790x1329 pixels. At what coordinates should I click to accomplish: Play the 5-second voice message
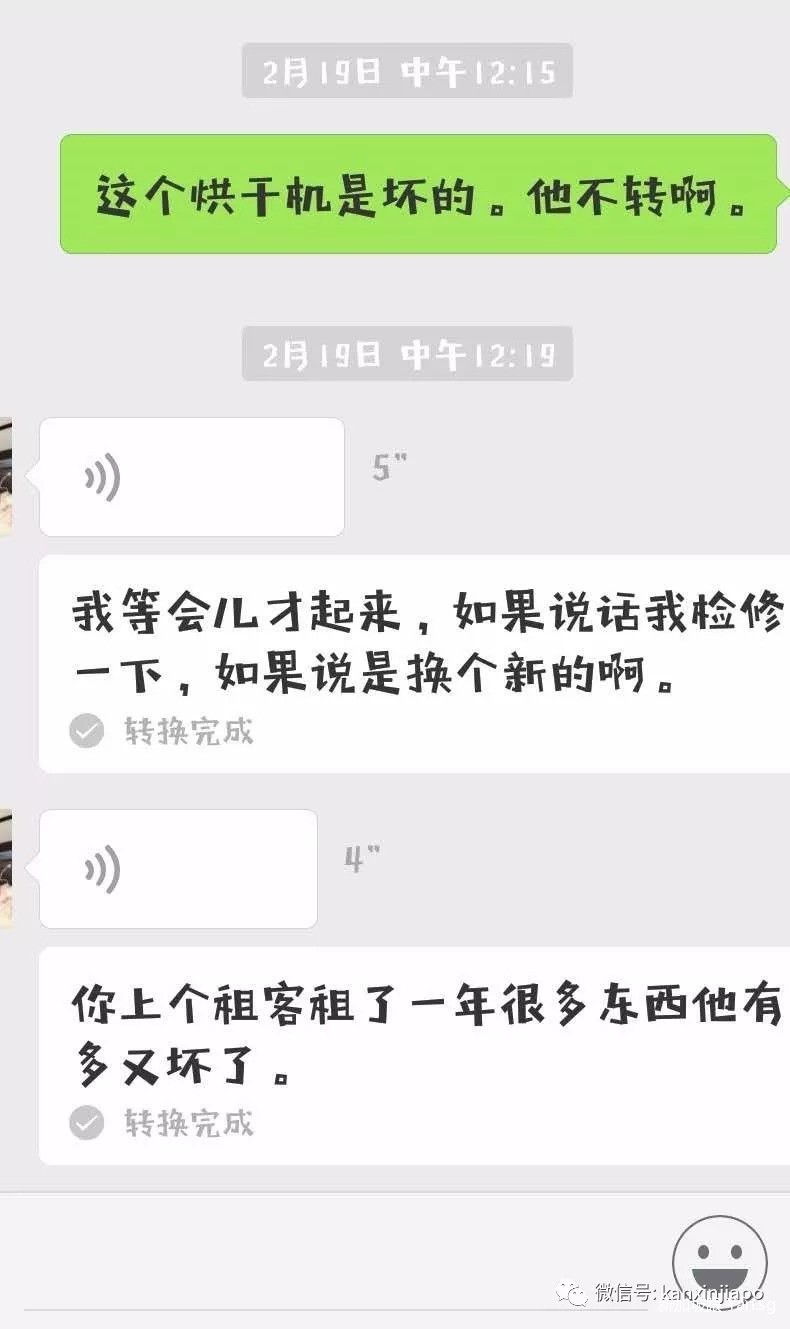[x=191, y=477]
